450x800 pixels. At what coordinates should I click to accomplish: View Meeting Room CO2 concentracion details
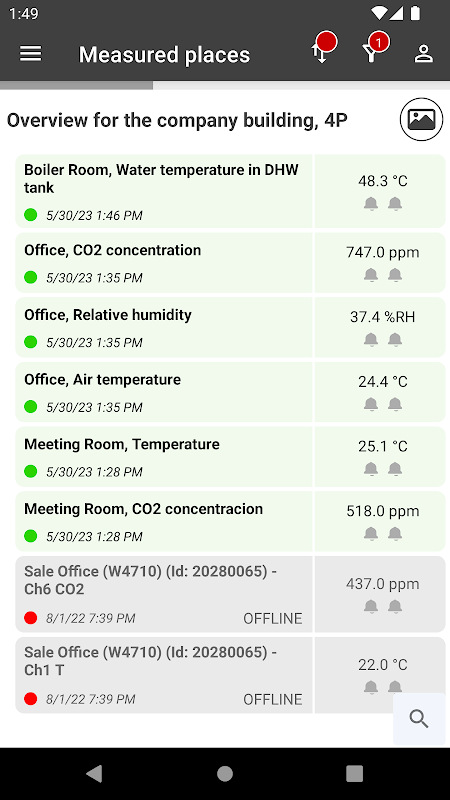(x=230, y=521)
